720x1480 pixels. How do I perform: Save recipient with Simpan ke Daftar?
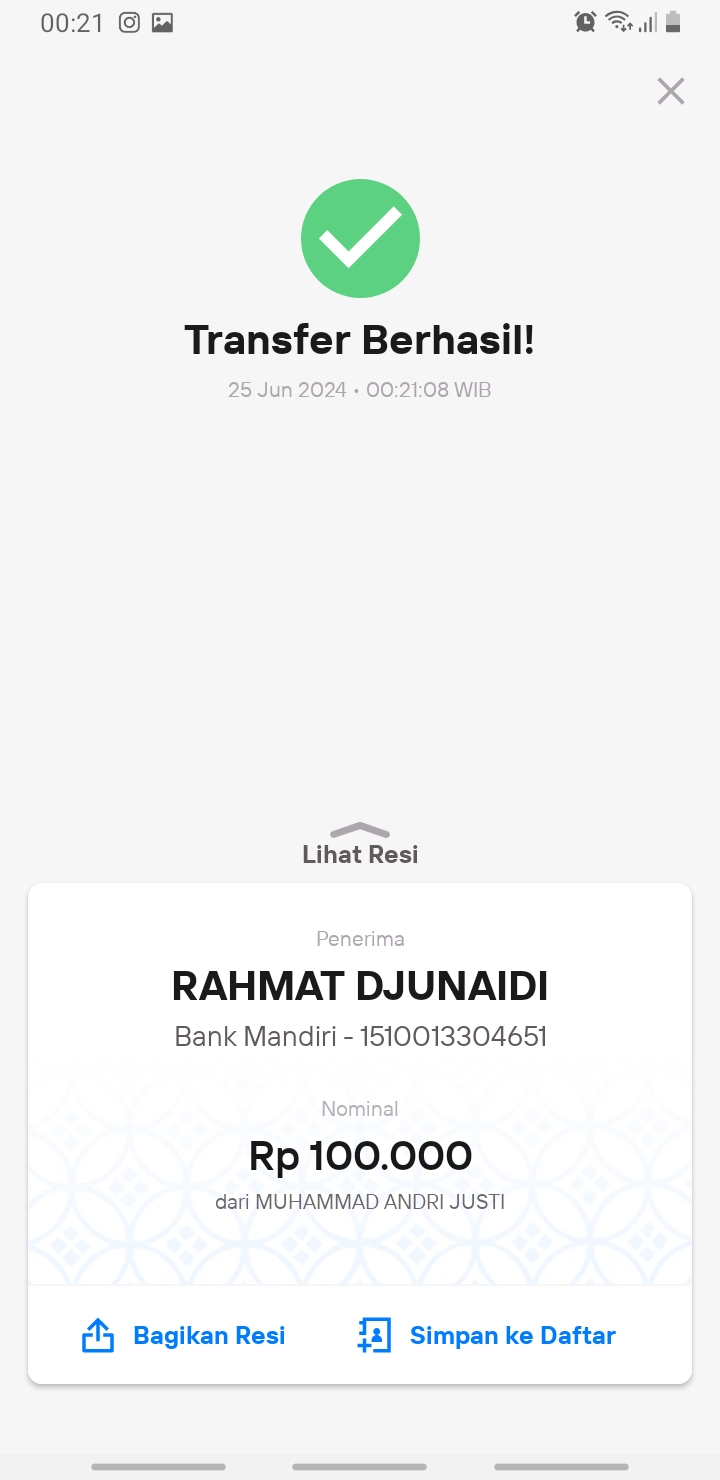pyautogui.click(x=486, y=1335)
